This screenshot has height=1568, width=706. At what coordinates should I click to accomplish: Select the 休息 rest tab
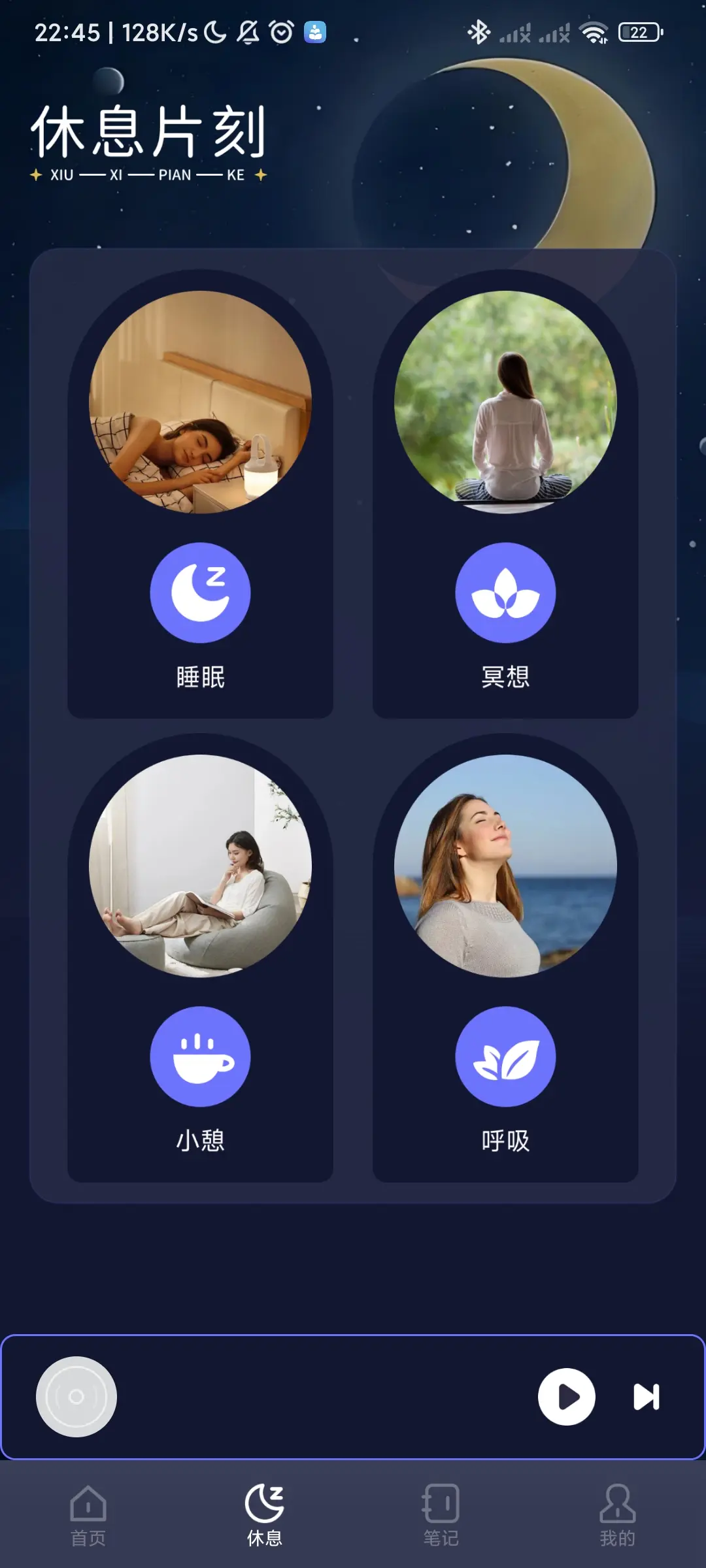[265, 1516]
